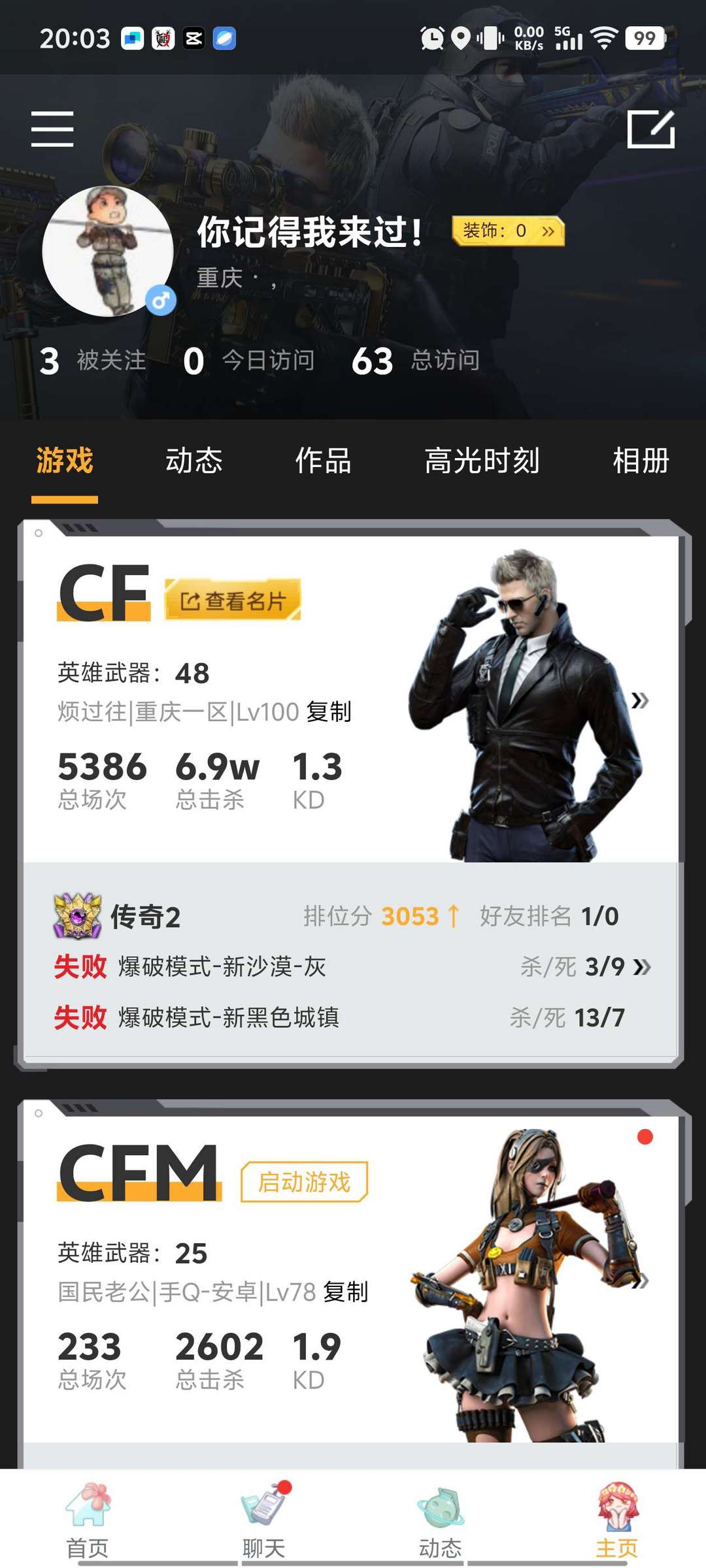Open the profile avatar picture
Screen dimensions: 706x1568
108,251
